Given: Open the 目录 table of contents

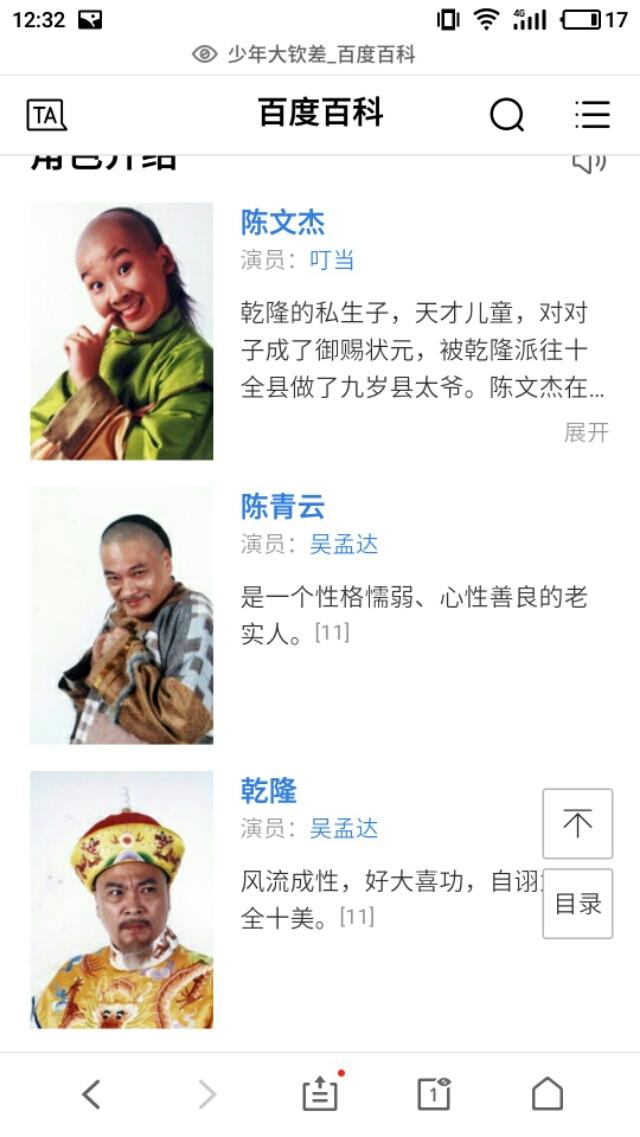Looking at the screenshot, I should [x=577, y=904].
